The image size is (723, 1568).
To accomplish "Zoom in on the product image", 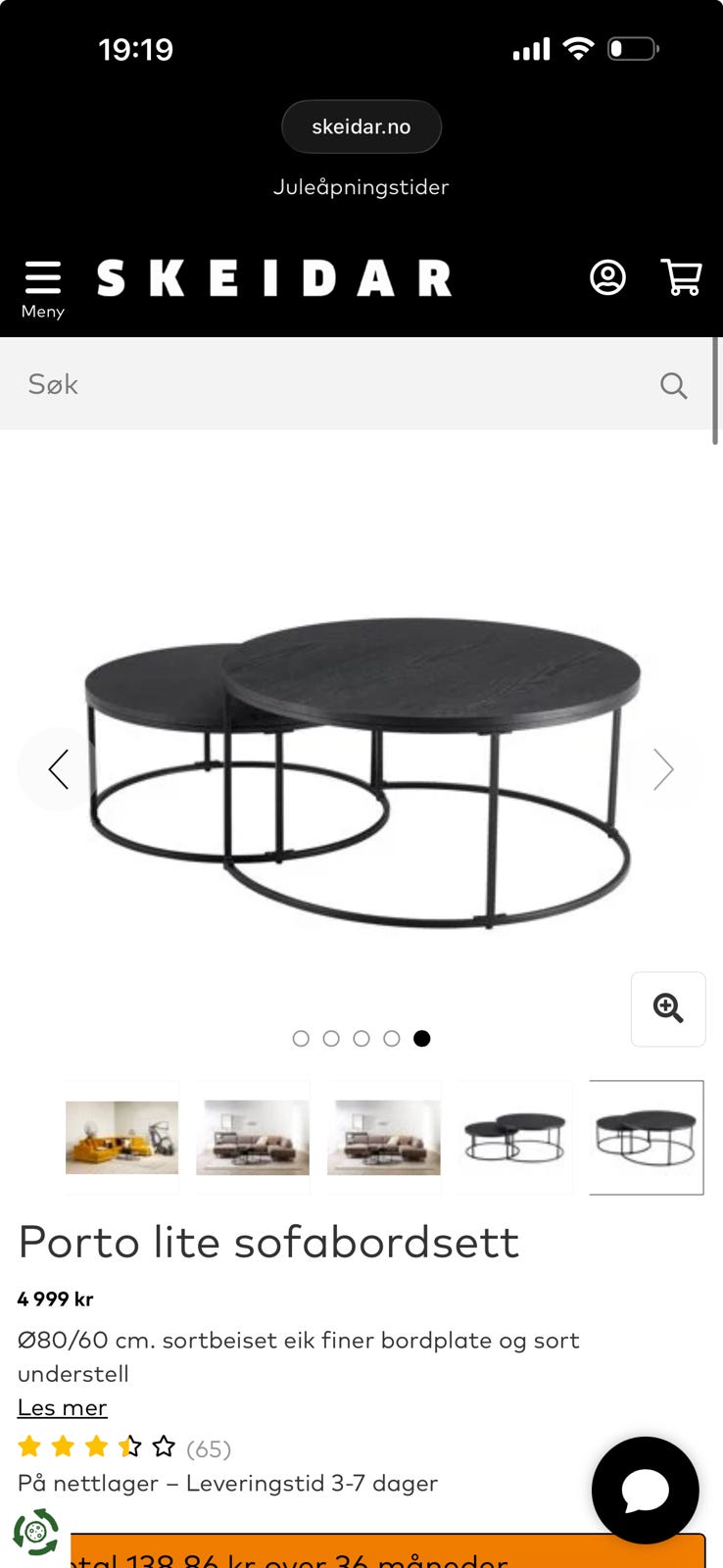I will (x=668, y=1008).
